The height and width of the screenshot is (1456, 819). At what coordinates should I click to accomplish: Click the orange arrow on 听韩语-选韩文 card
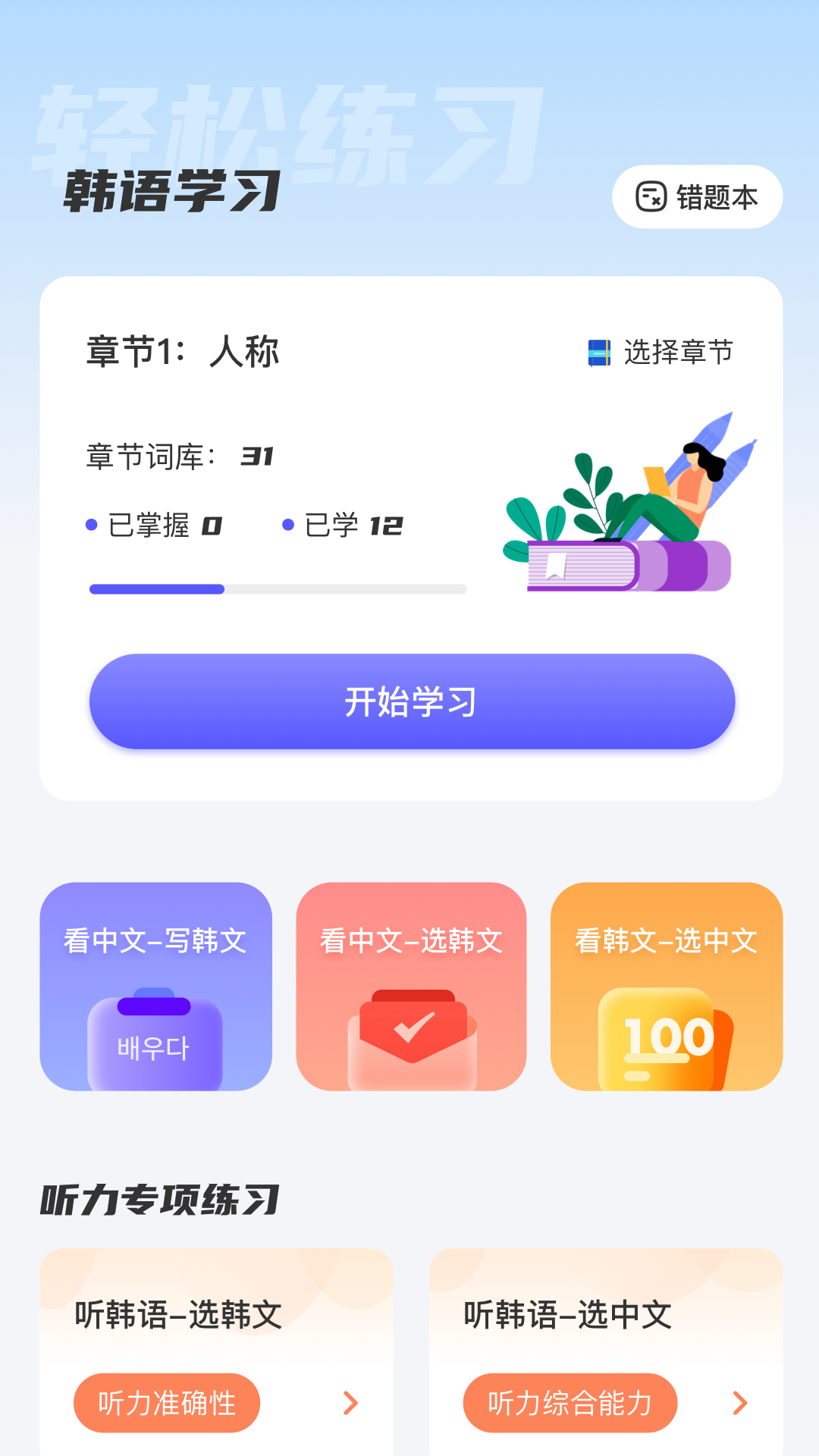349,1403
